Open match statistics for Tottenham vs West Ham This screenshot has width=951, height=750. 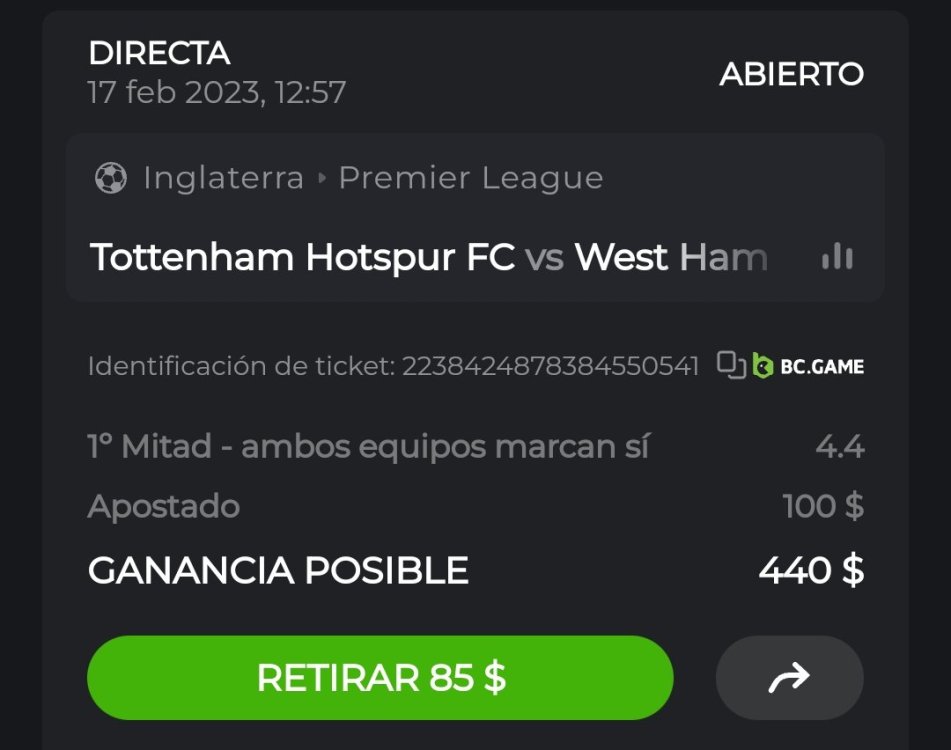[x=837, y=258]
